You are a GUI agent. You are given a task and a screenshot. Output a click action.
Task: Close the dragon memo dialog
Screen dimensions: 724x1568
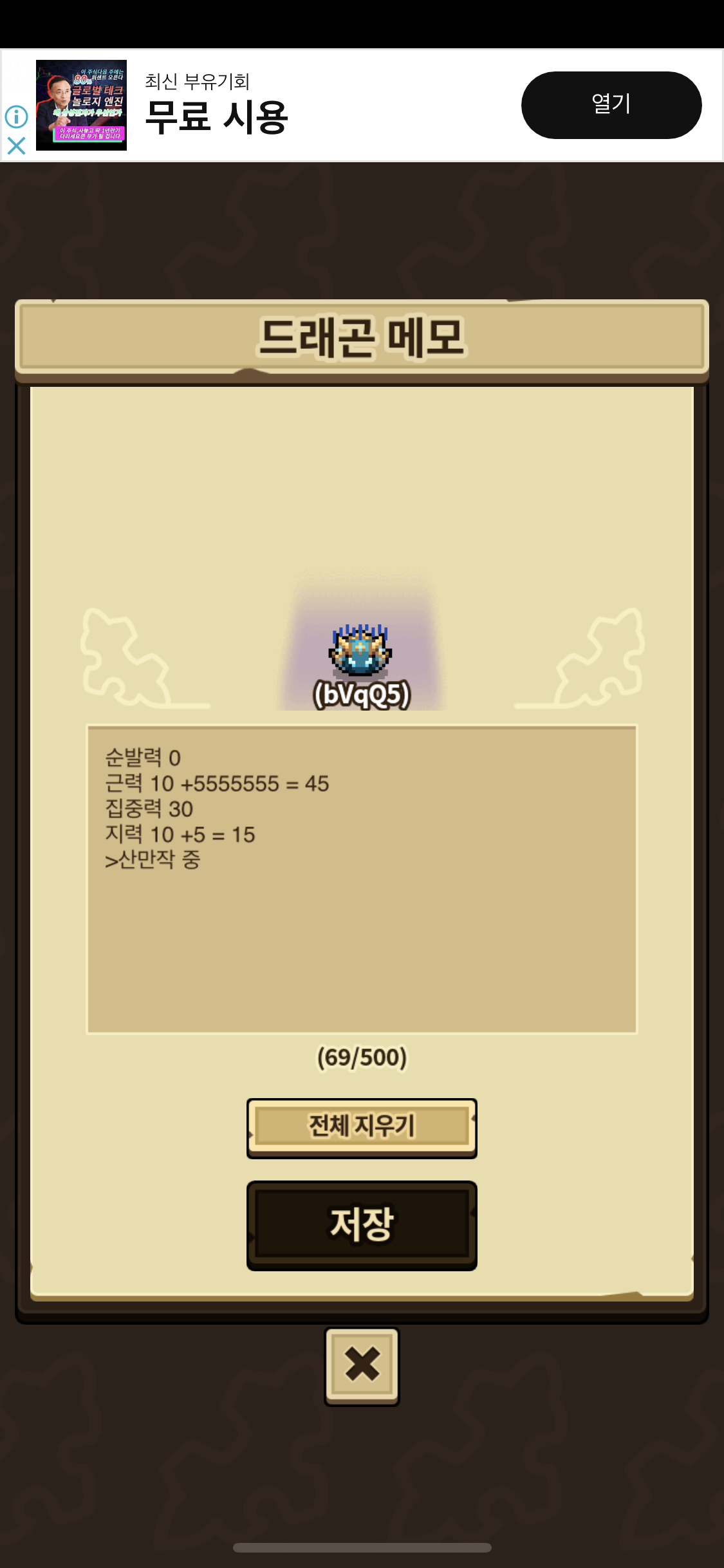click(x=362, y=1365)
